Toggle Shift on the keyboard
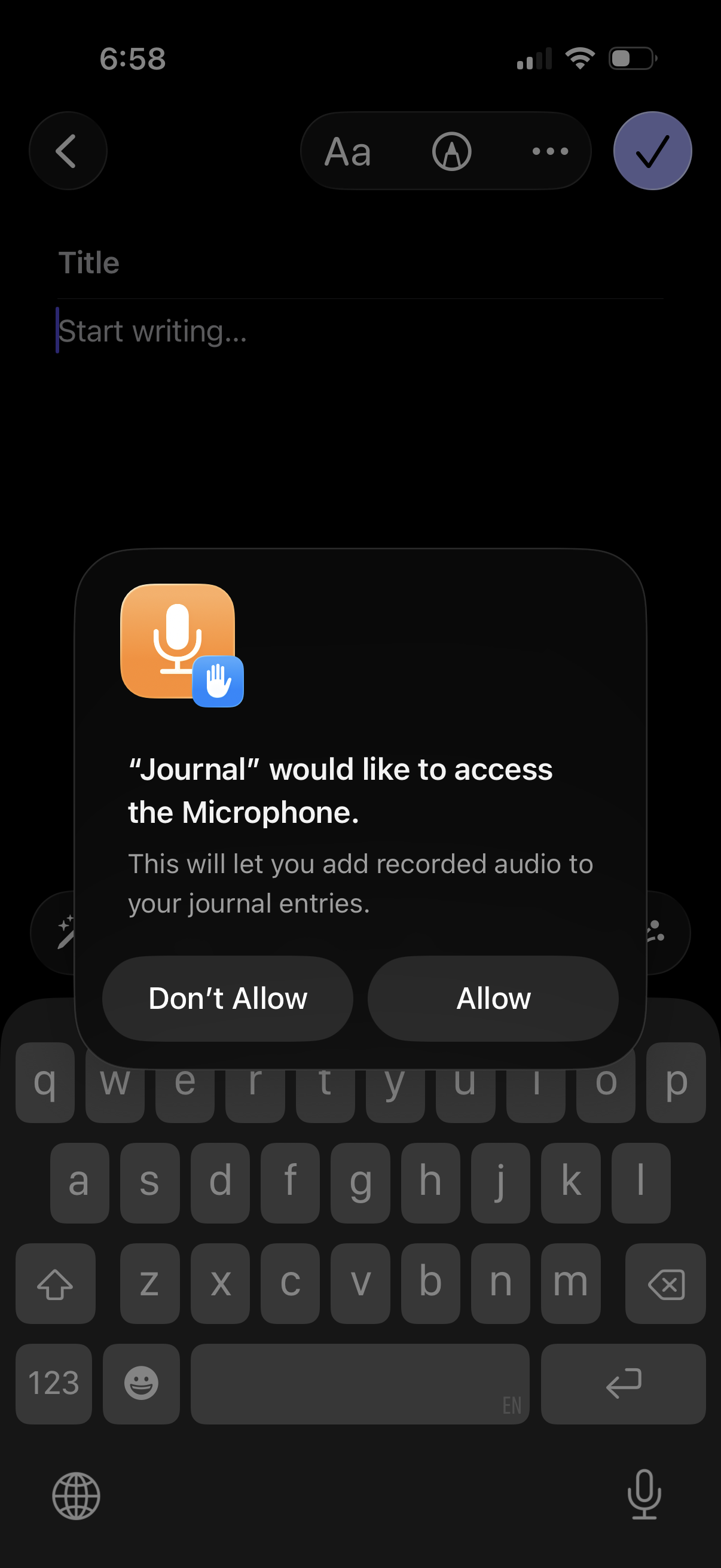Image resolution: width=721 pixels, height=1568 pixels. (56, 1285)
